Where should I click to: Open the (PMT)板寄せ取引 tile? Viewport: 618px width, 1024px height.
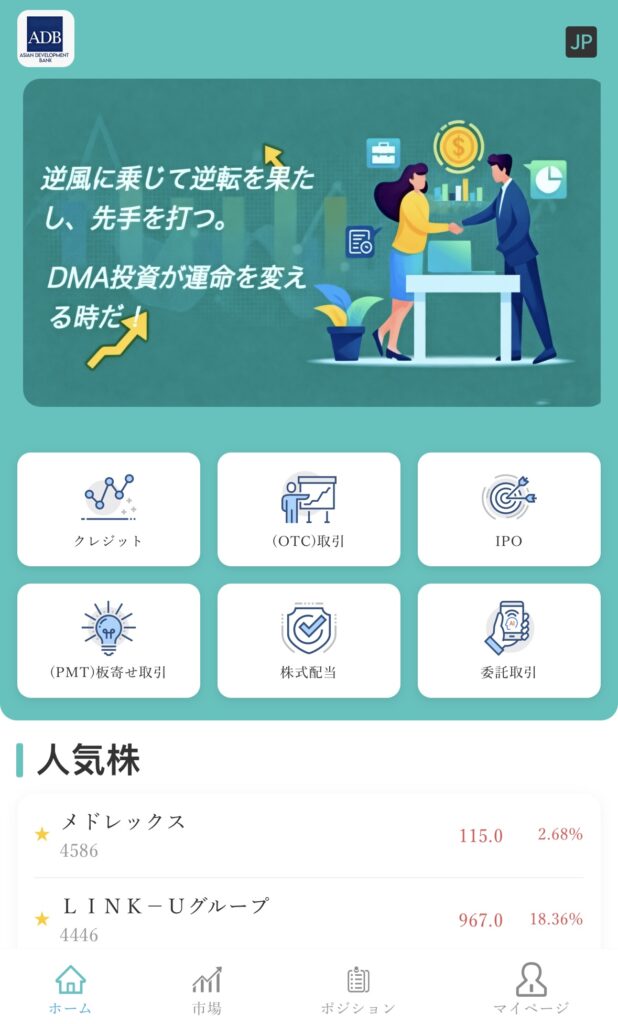[x=109, y=640]
